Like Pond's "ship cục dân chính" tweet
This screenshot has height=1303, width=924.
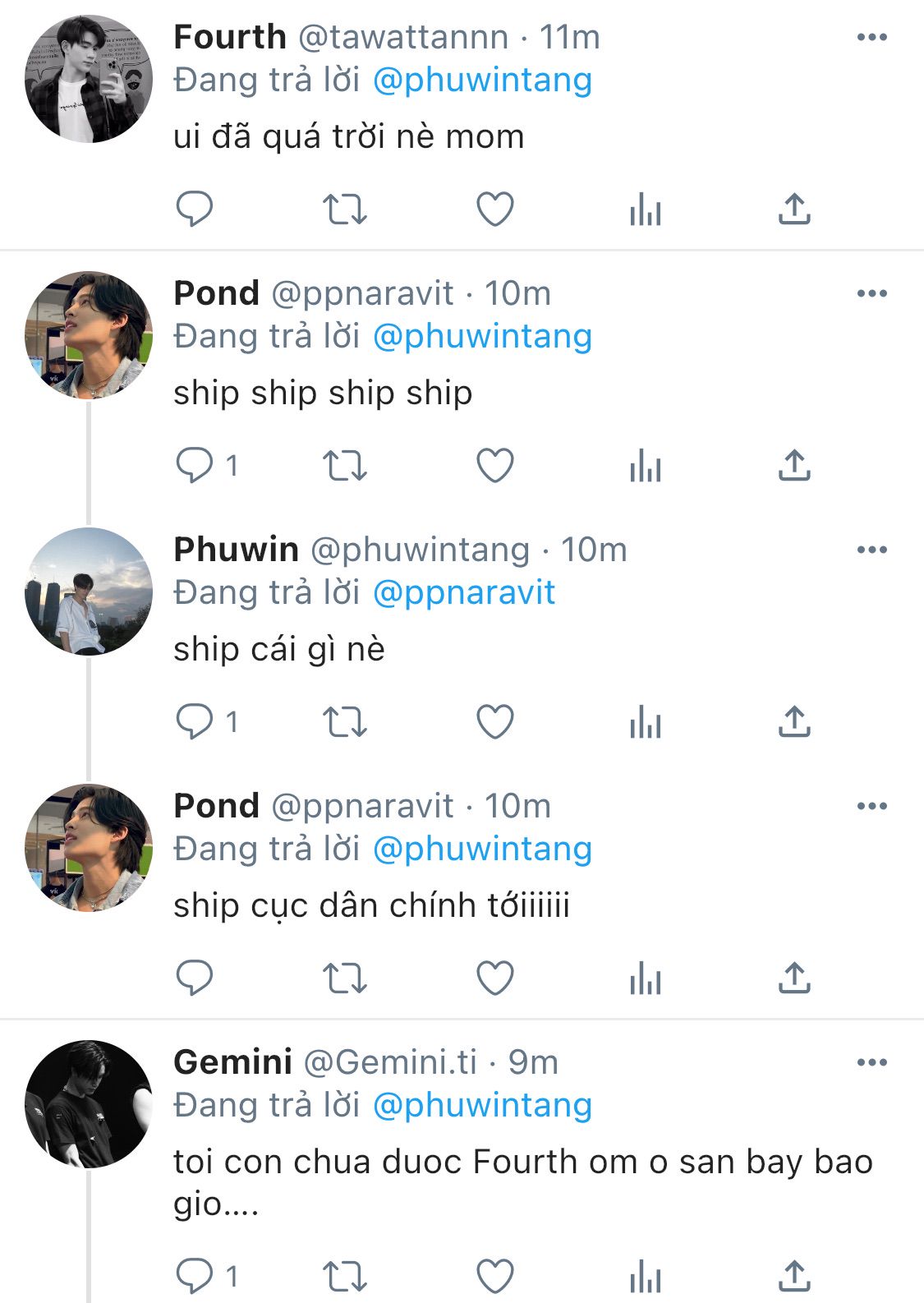click(x=495, y=978)
